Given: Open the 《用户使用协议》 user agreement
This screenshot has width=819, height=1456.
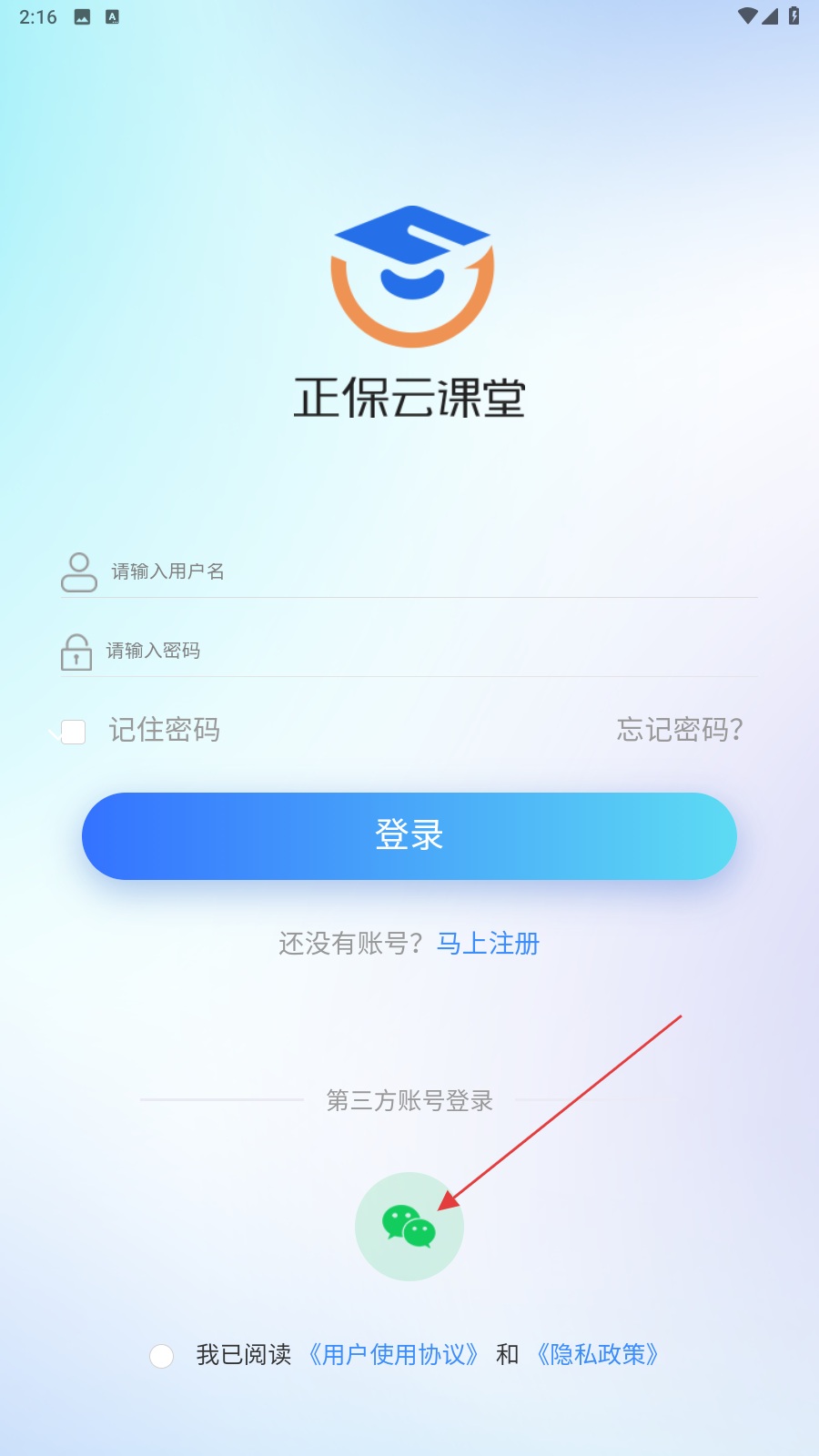Looking at the screenshot, I should (x=393, y=1355).
